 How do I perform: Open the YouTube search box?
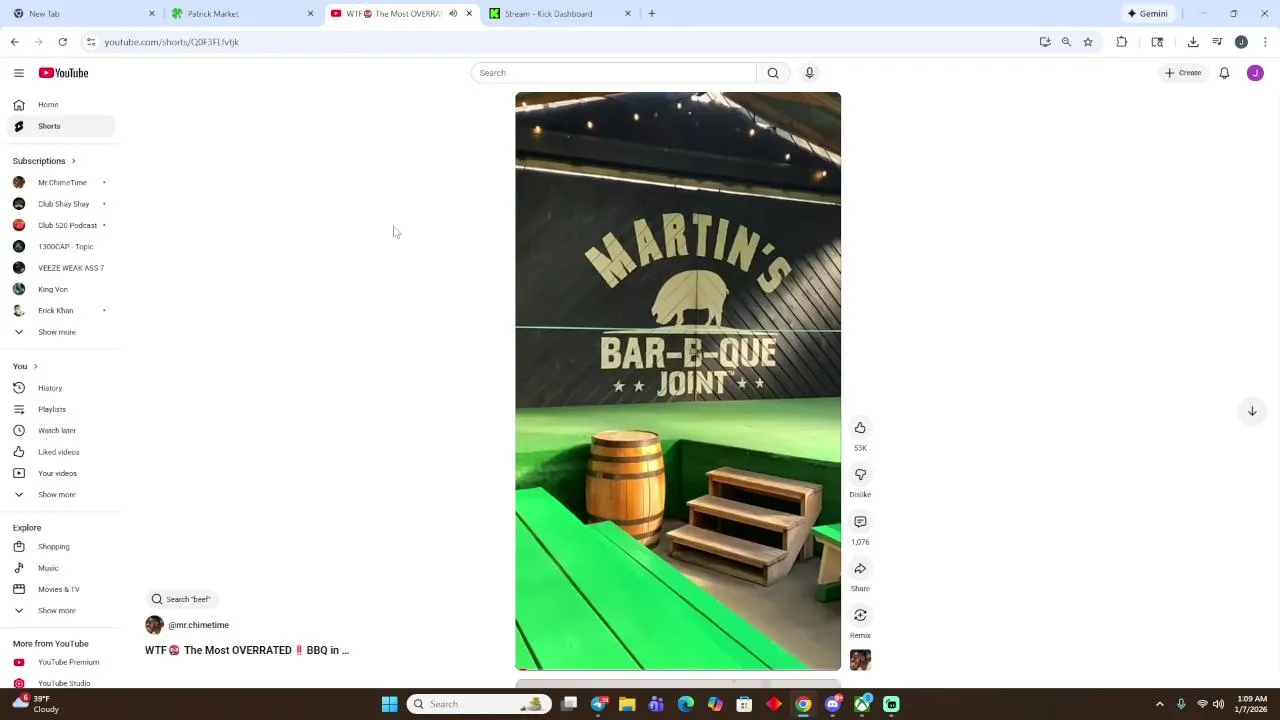(614, 73)
